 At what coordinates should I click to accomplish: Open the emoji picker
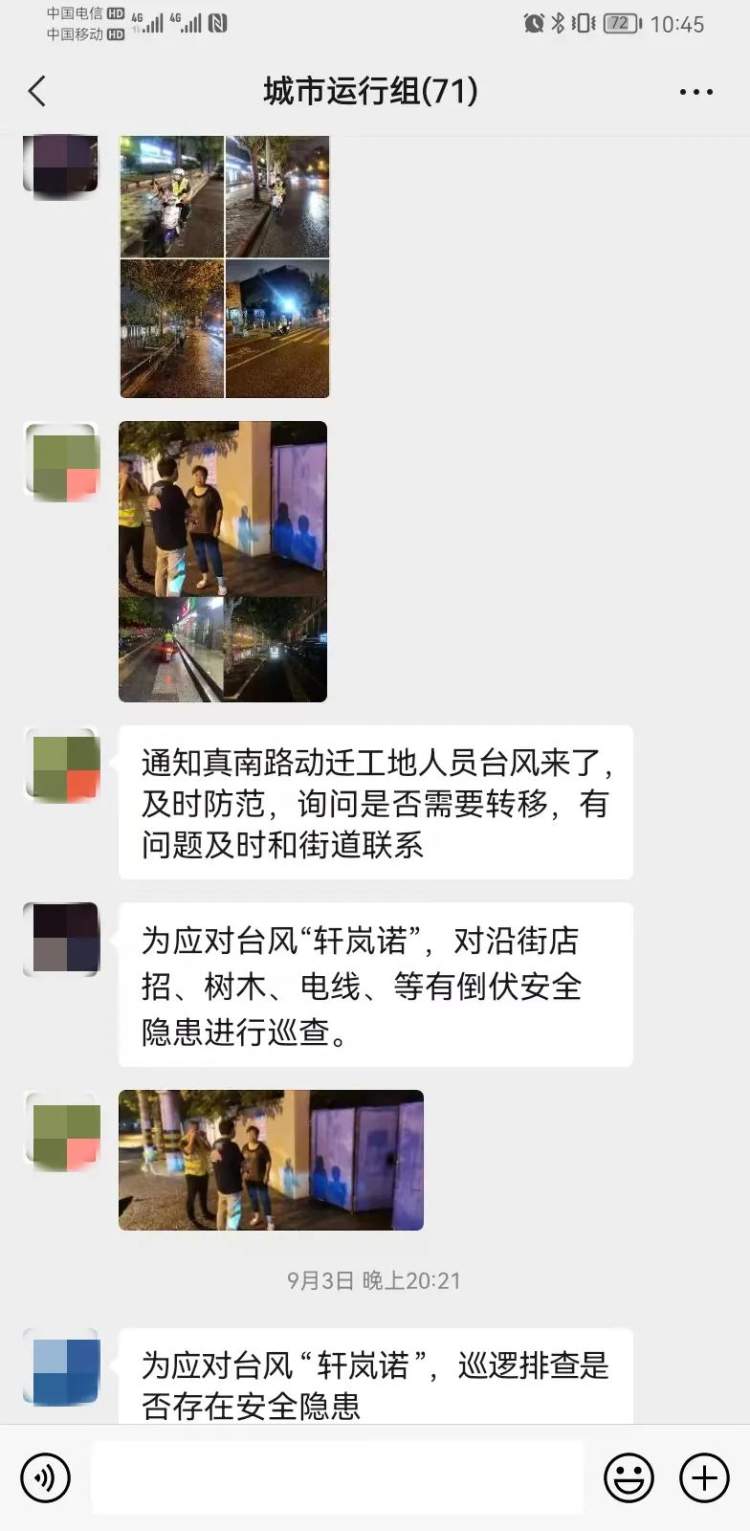point(629,1478)
